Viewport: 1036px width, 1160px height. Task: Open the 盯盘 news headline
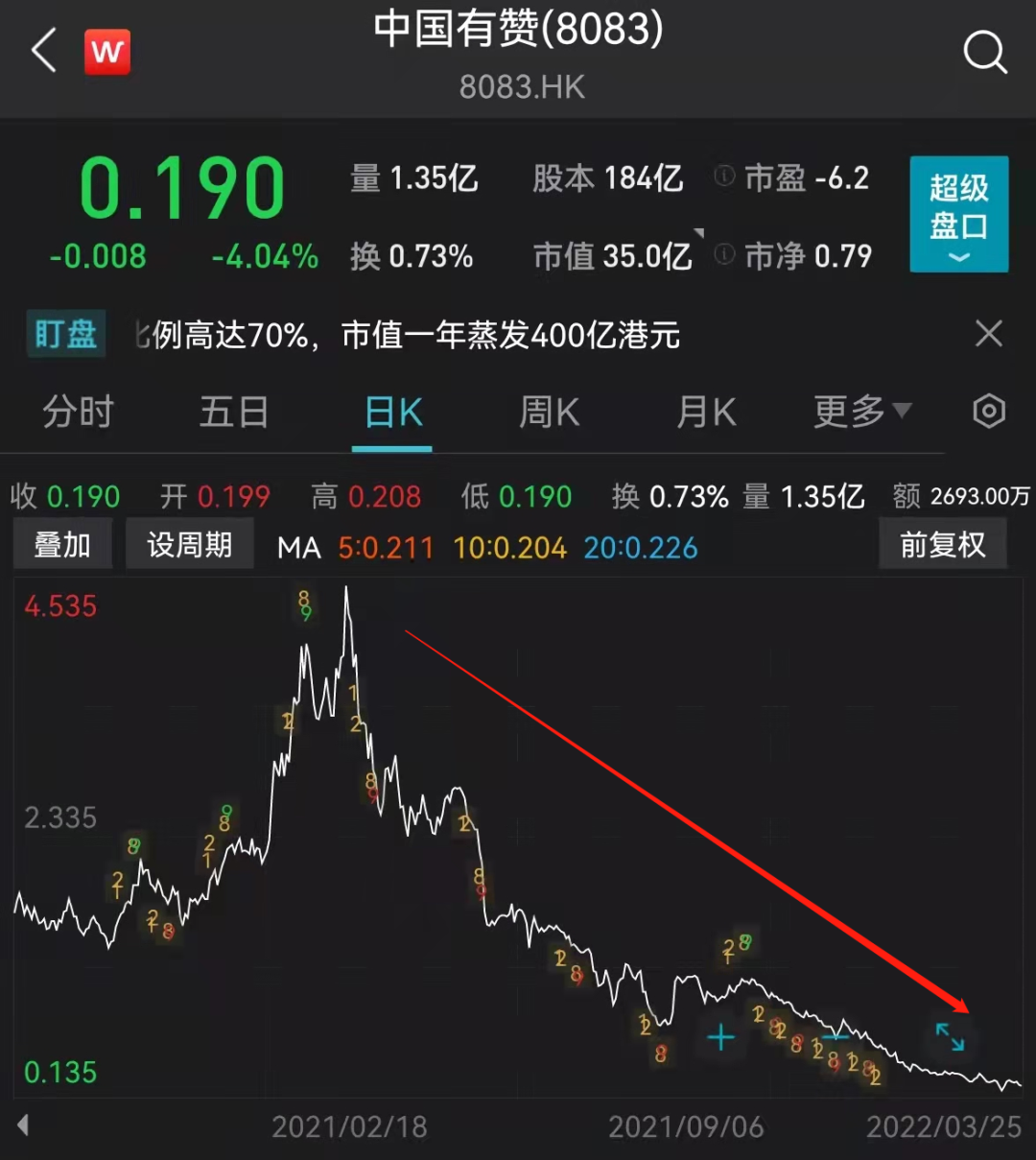coord(412,335)
